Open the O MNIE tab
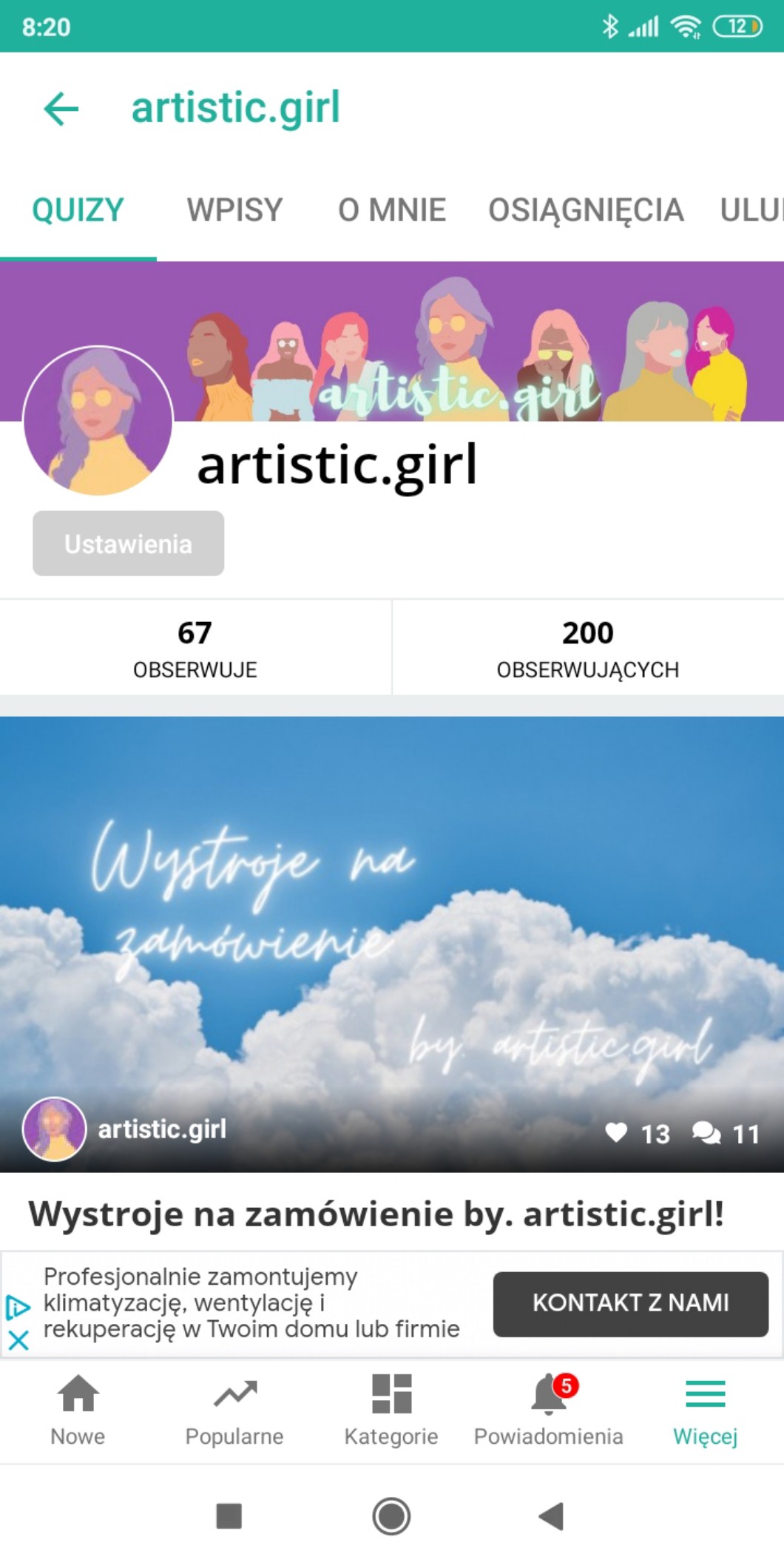The width and height of the screenshot is (784, 1568). point(392,210)
